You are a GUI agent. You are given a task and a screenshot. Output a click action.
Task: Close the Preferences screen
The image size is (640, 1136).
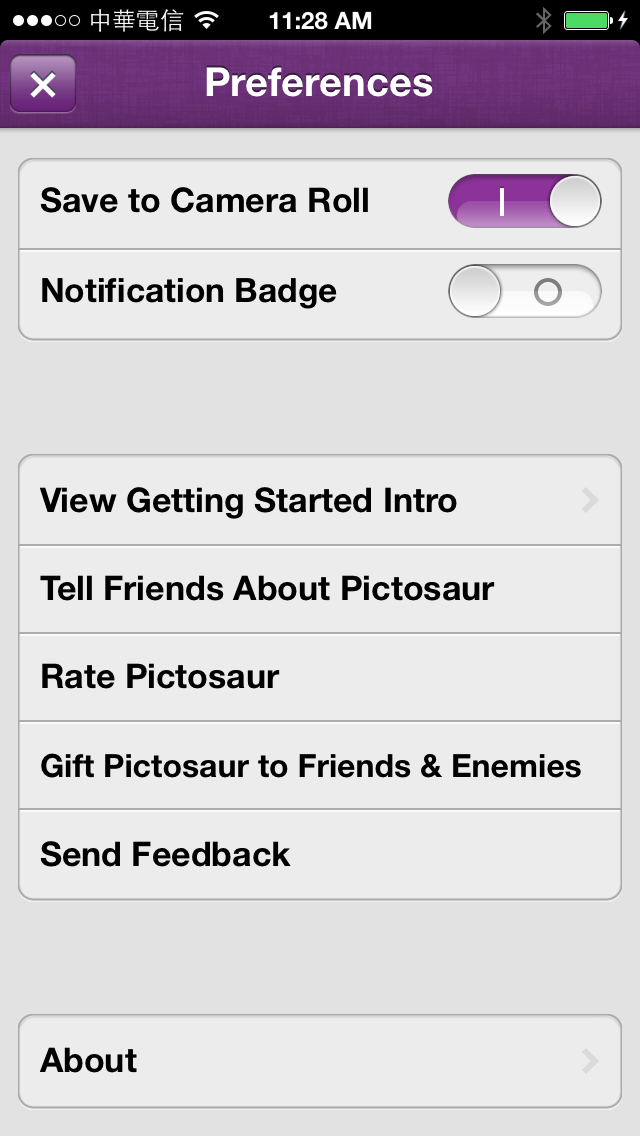point(43,85)
